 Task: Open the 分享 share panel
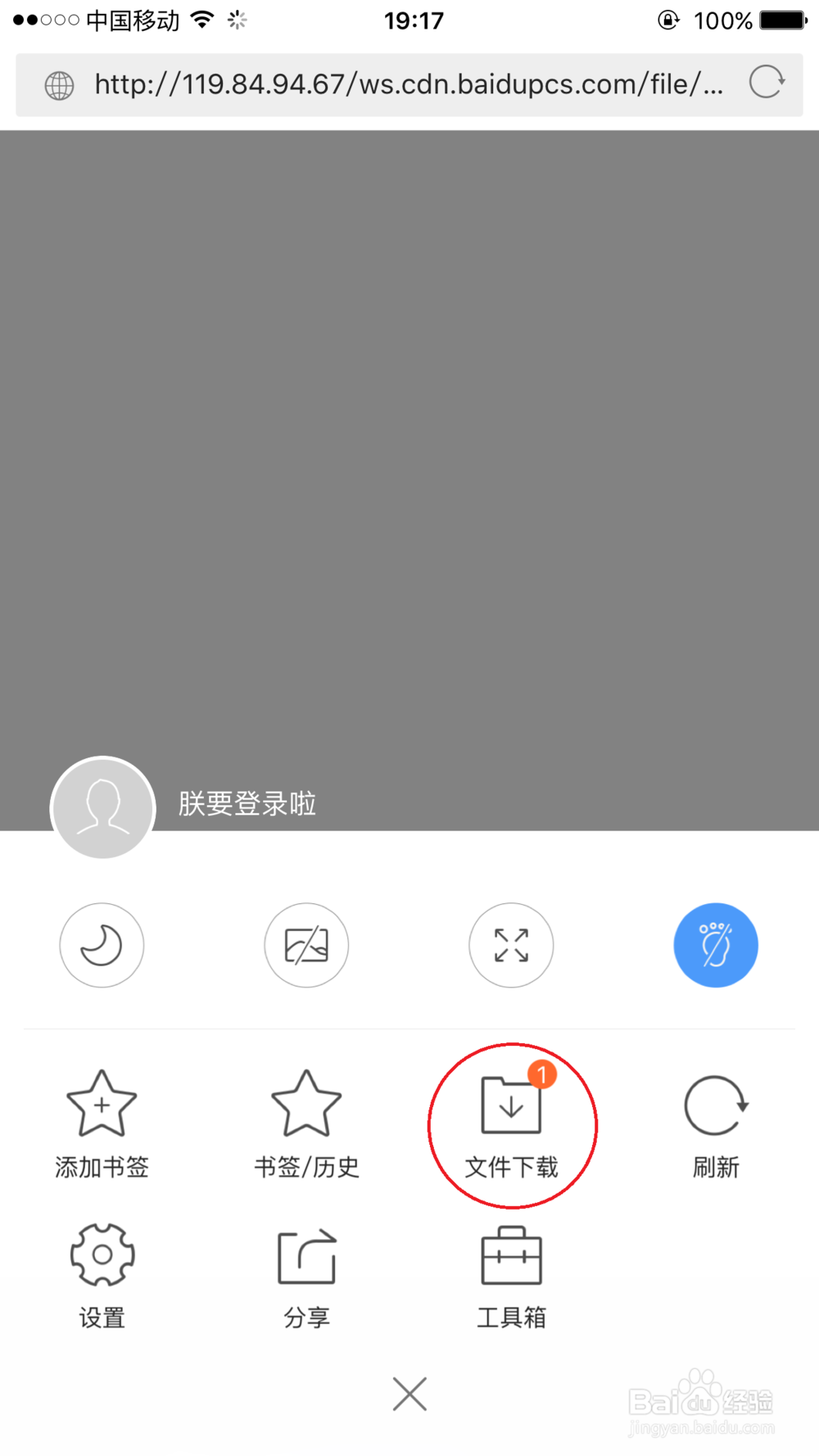tap(306, 1253)
